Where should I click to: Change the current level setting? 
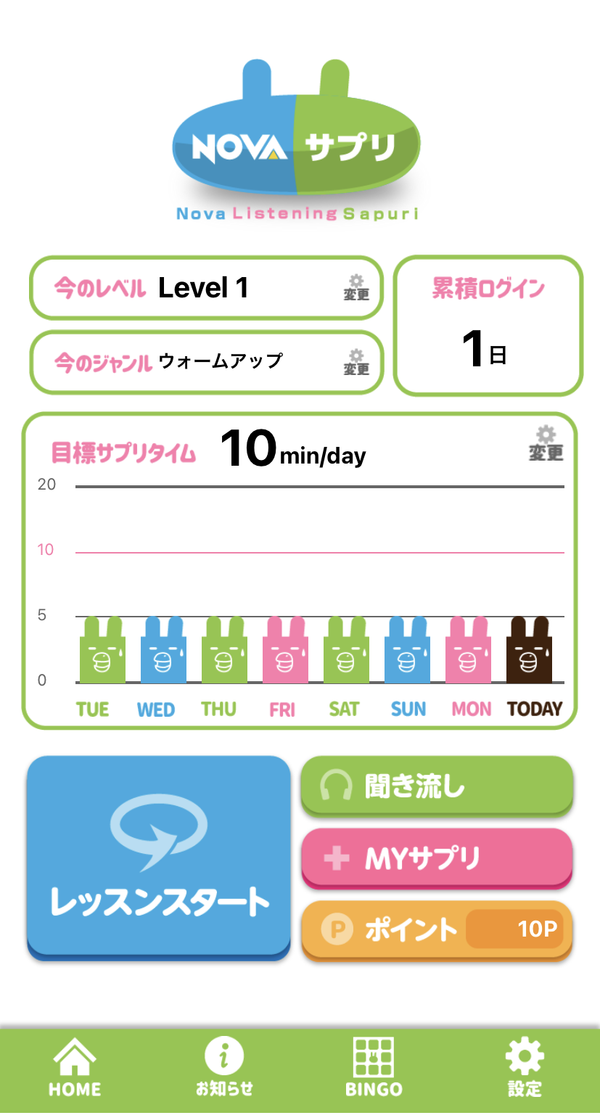coord(356,287)
